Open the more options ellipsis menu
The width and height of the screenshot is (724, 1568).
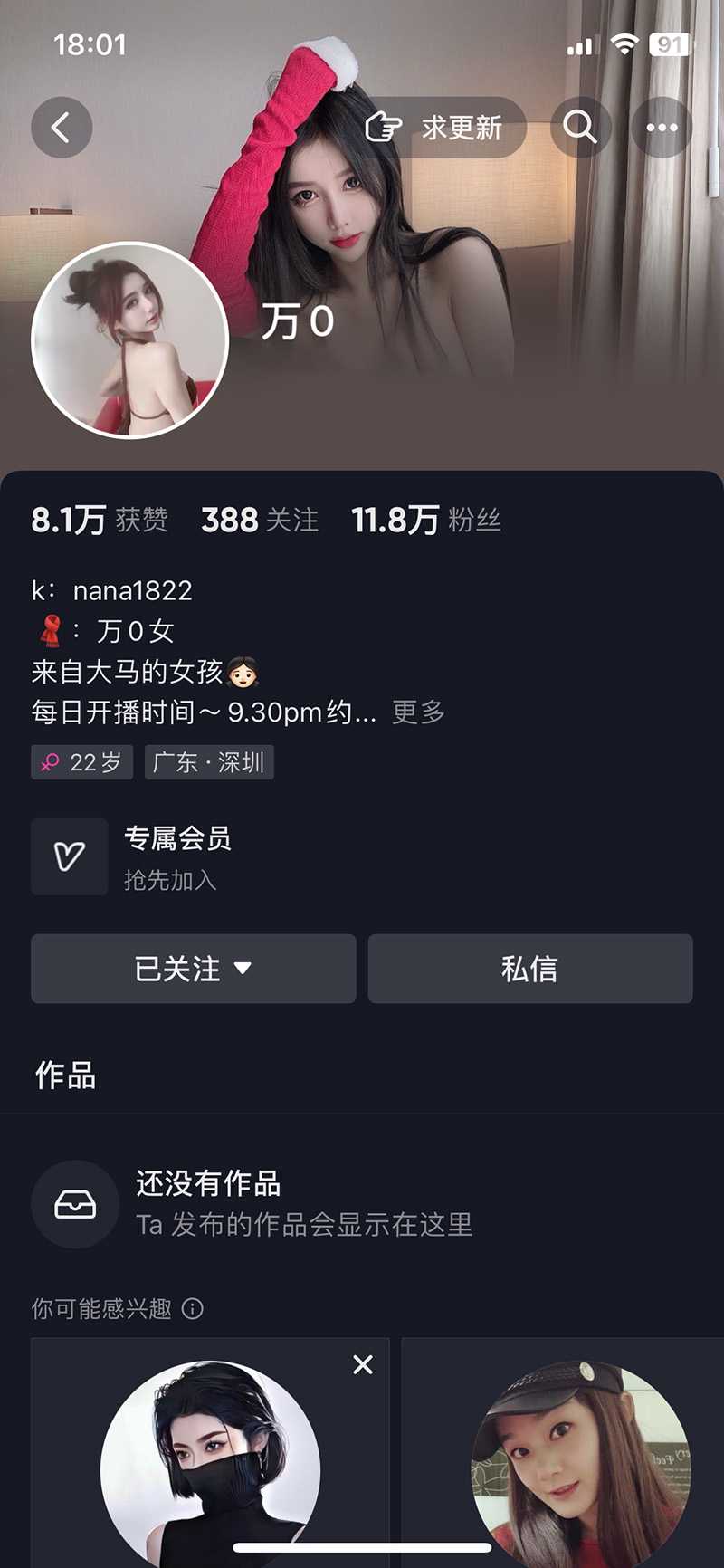pyautogui.click(x=661, y=127)
